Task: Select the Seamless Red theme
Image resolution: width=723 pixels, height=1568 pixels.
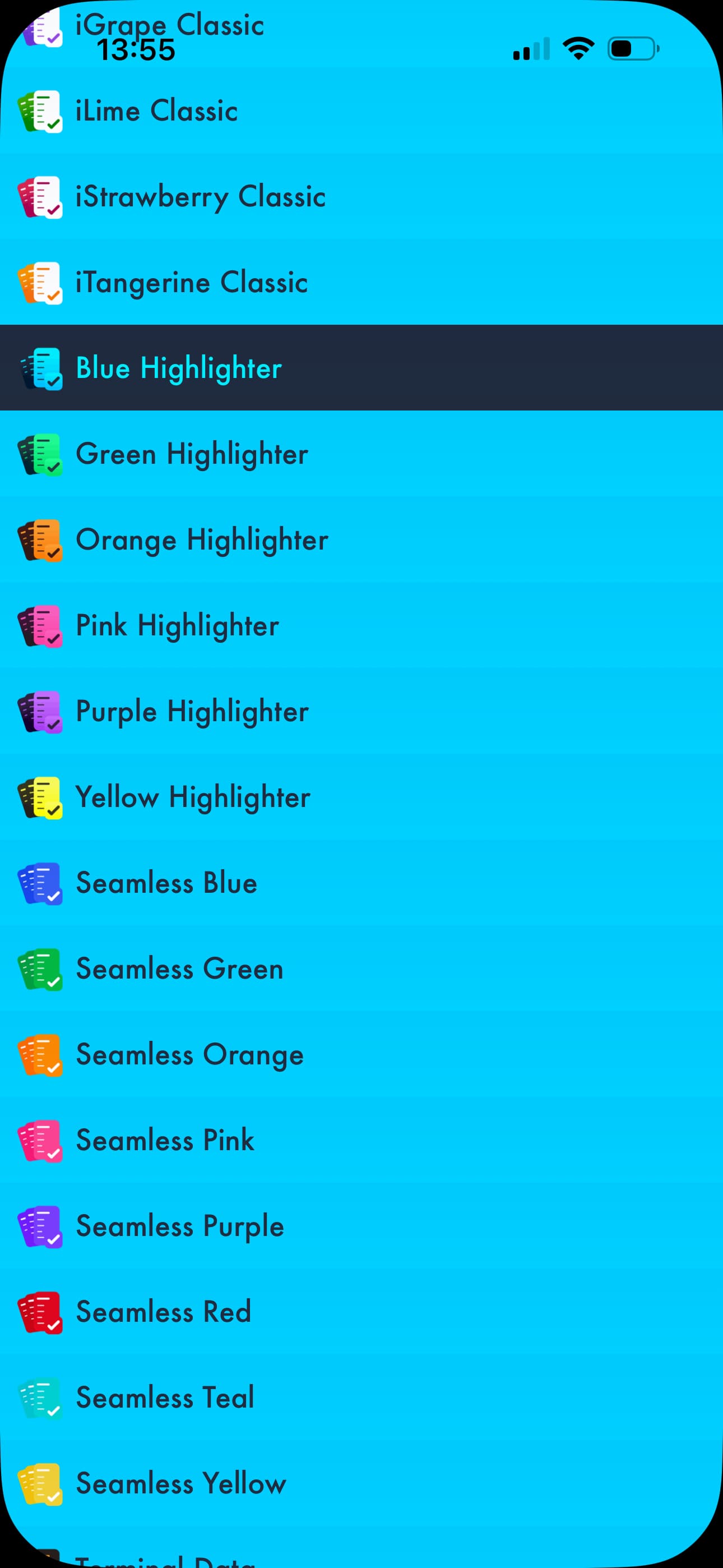Action: click(x=361, y=1312)
